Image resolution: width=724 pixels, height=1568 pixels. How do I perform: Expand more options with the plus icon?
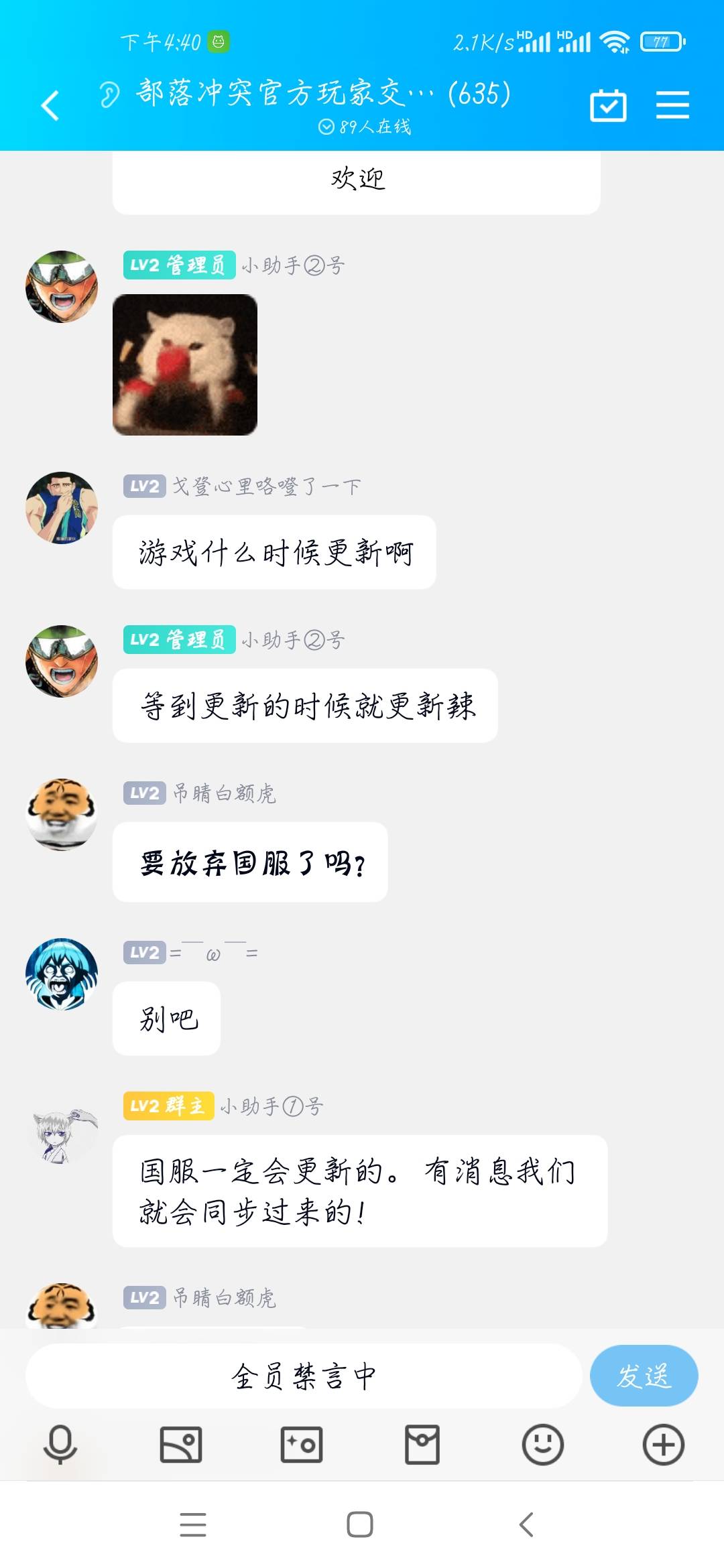pyautogui.click(x=663, y=1445)
